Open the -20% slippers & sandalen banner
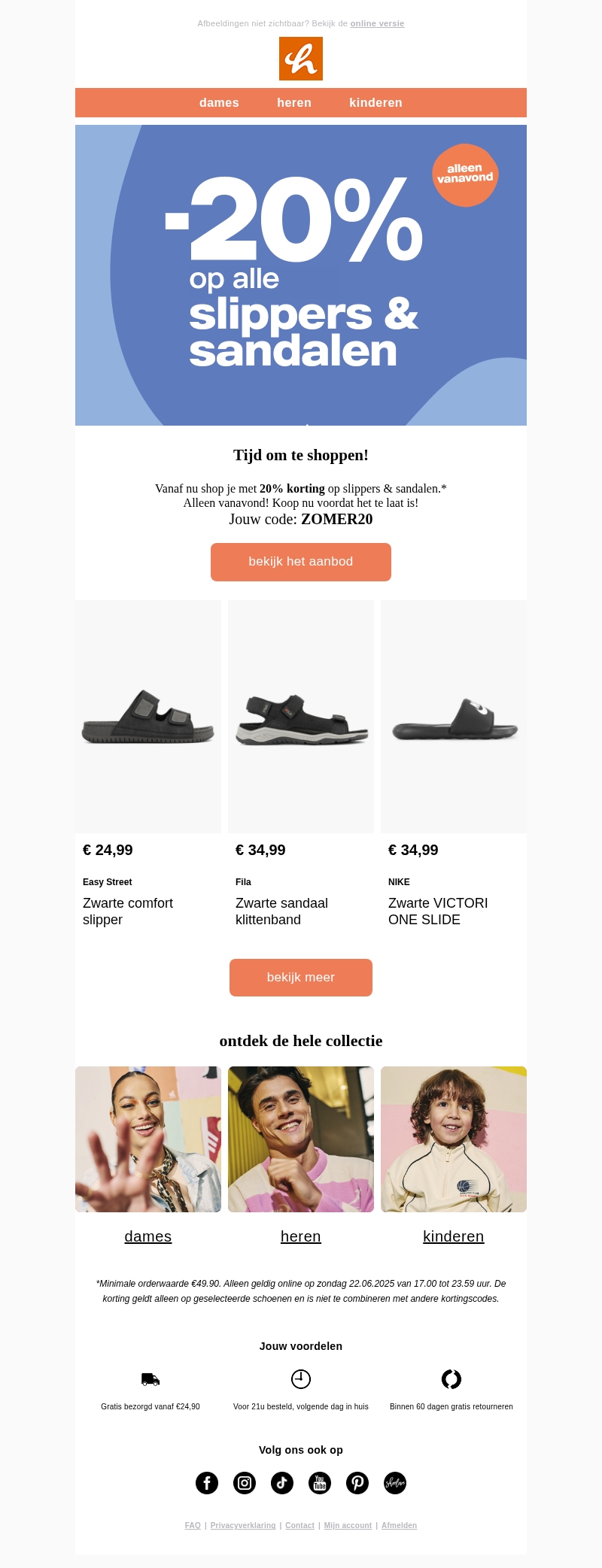The image size is (602, 1568). click(301, 275)
